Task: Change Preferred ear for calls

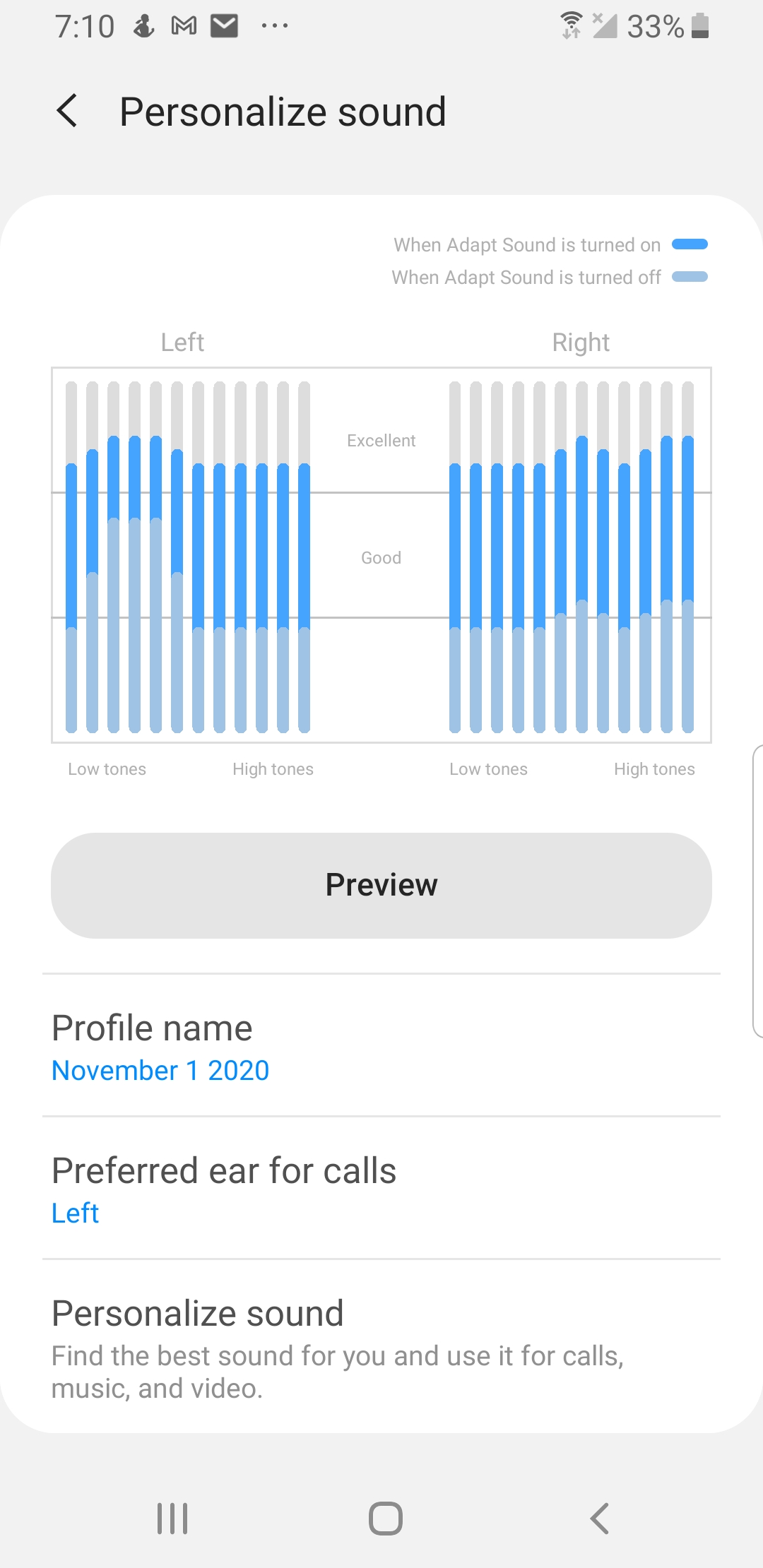Action: (381, 1189)
